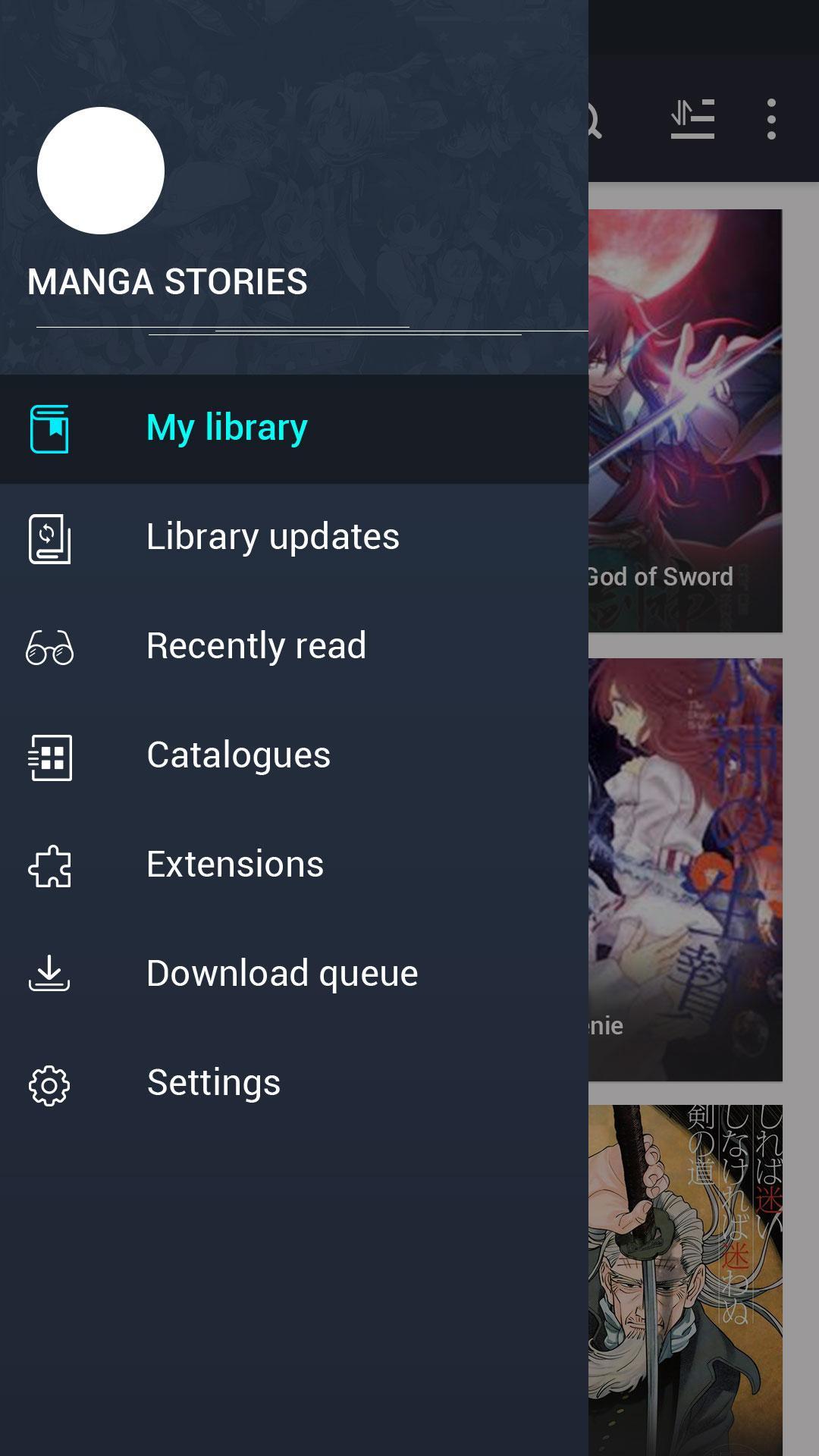Click the Library updates refresh-book icon
The image size is (819, 1456).
point(50,537)
